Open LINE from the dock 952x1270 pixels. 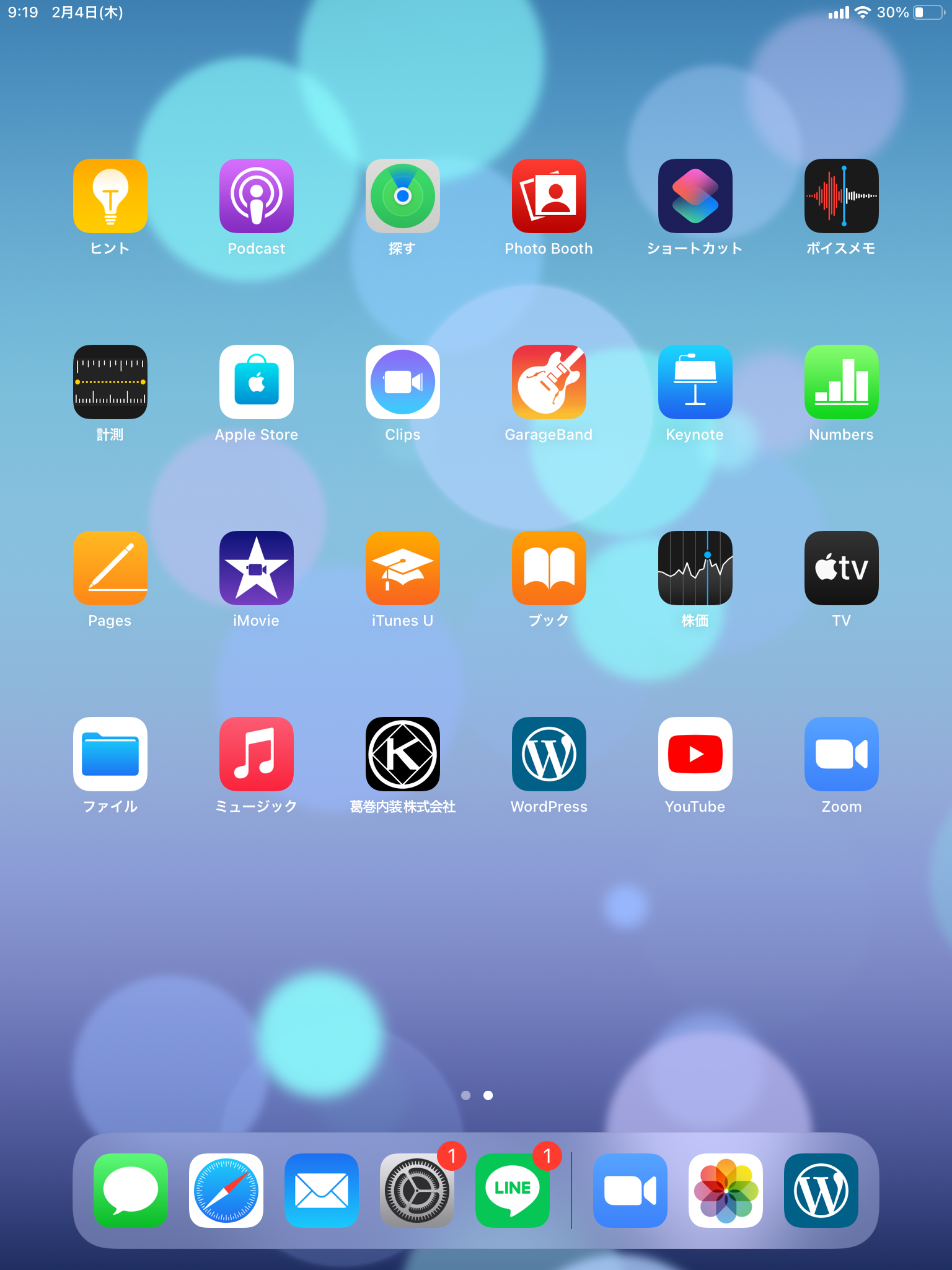[x=513, y=1191]
